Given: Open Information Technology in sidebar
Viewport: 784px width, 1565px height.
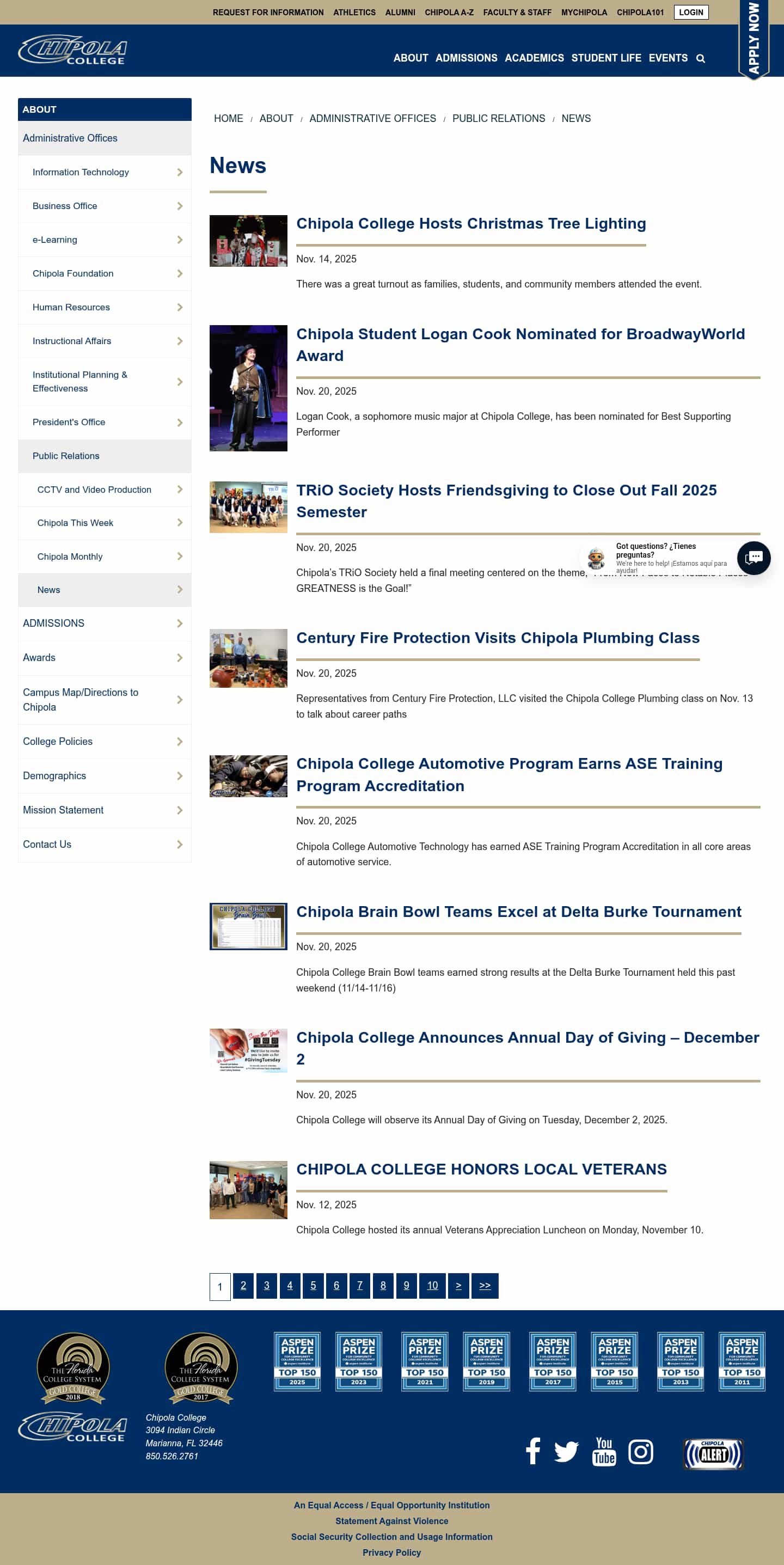Looking at the screenshot, I should [x=81, y=172].
